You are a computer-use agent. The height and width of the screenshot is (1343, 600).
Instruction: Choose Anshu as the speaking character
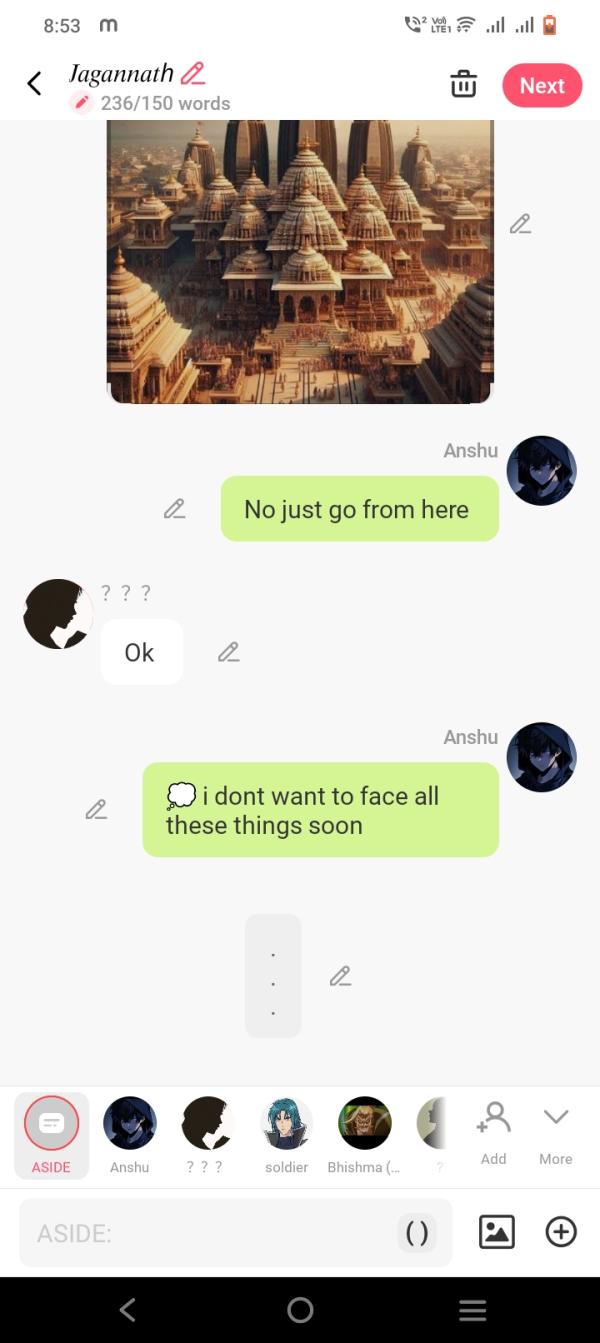pos(130,1135)
